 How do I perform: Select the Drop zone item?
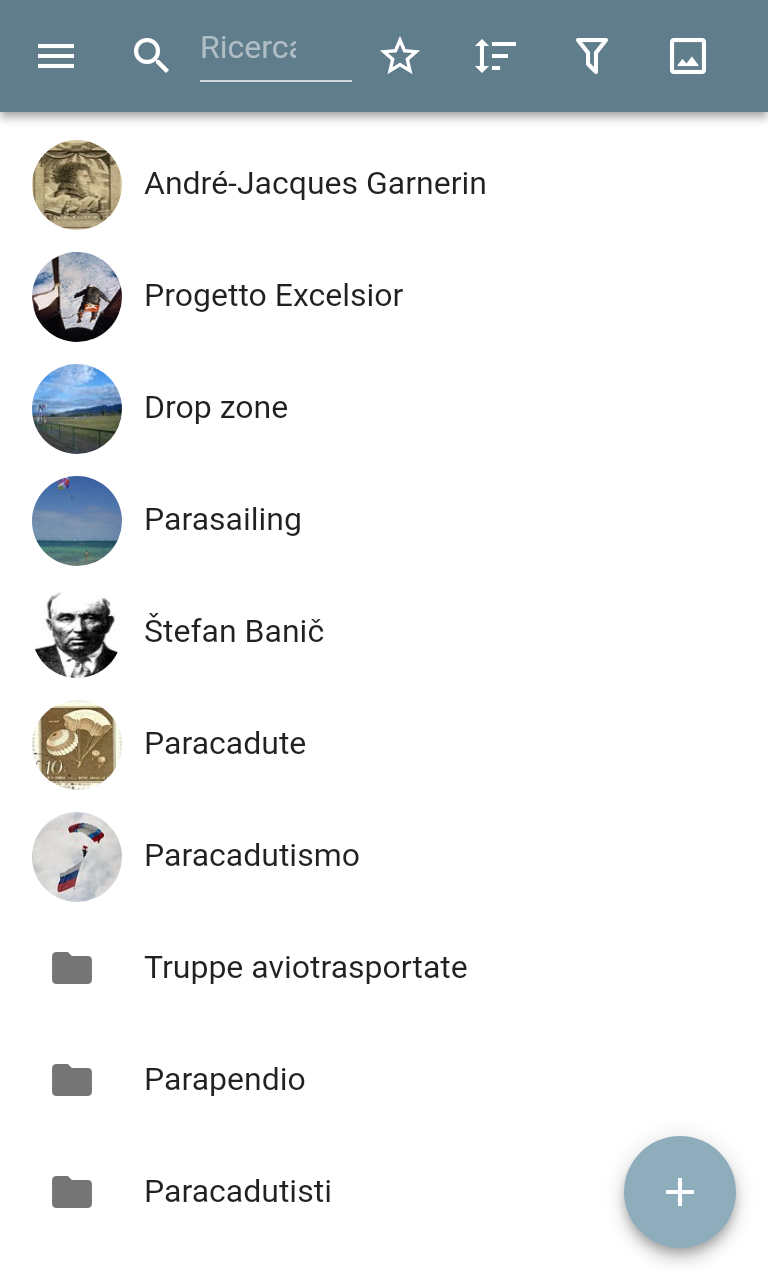216,408
